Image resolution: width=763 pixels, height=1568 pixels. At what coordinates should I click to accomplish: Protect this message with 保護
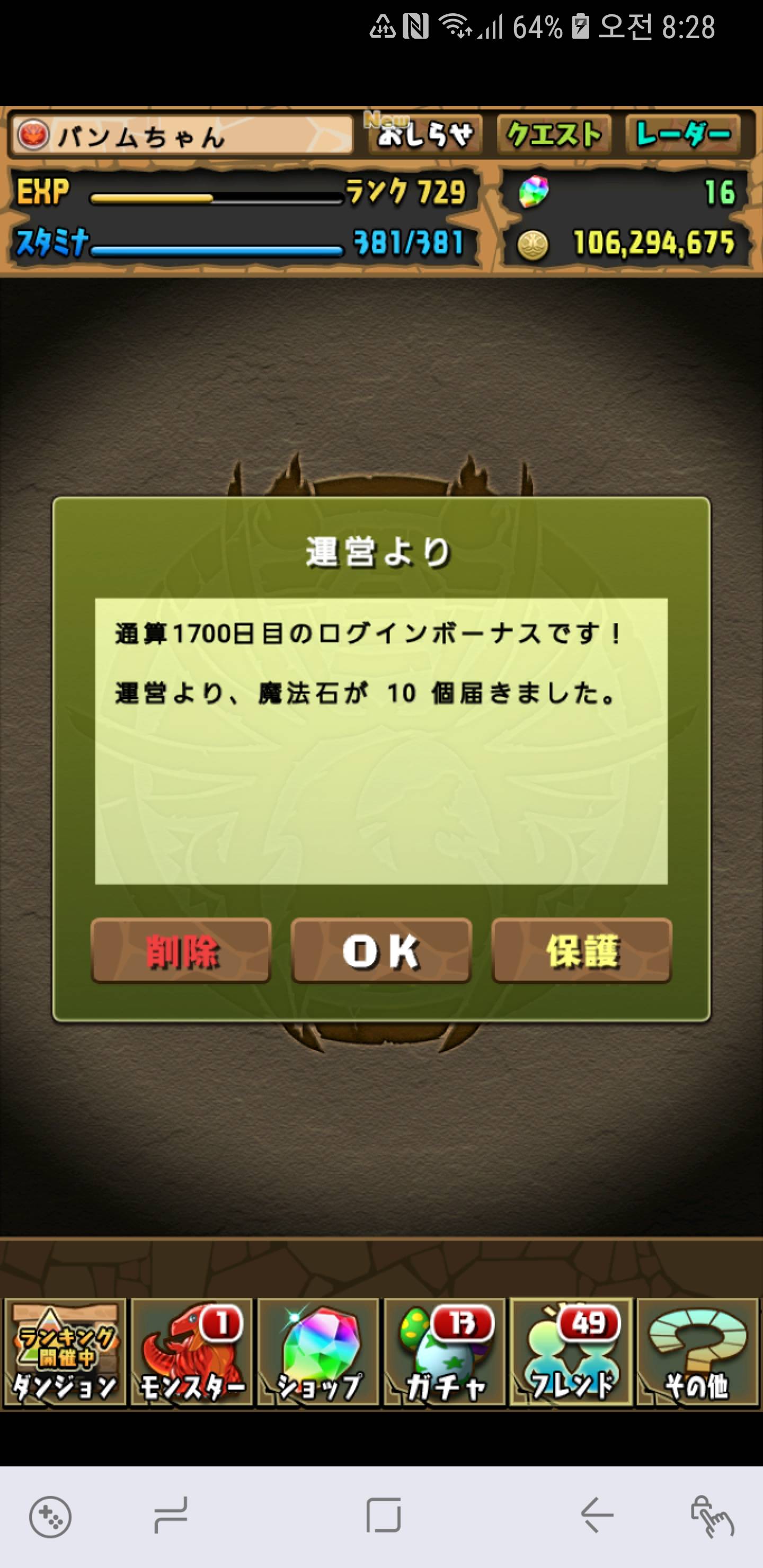(582, 950)
